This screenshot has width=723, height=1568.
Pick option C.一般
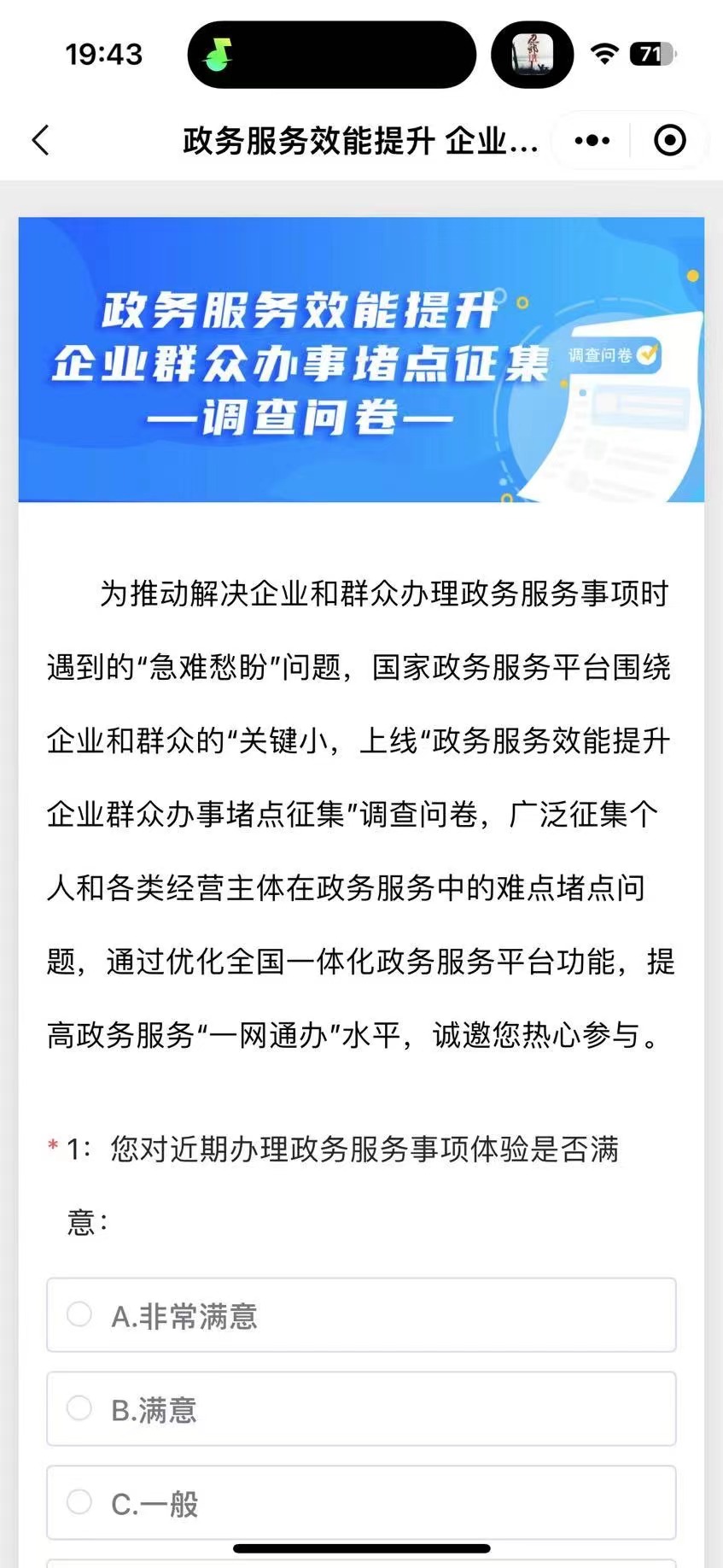click(361, 1503)
